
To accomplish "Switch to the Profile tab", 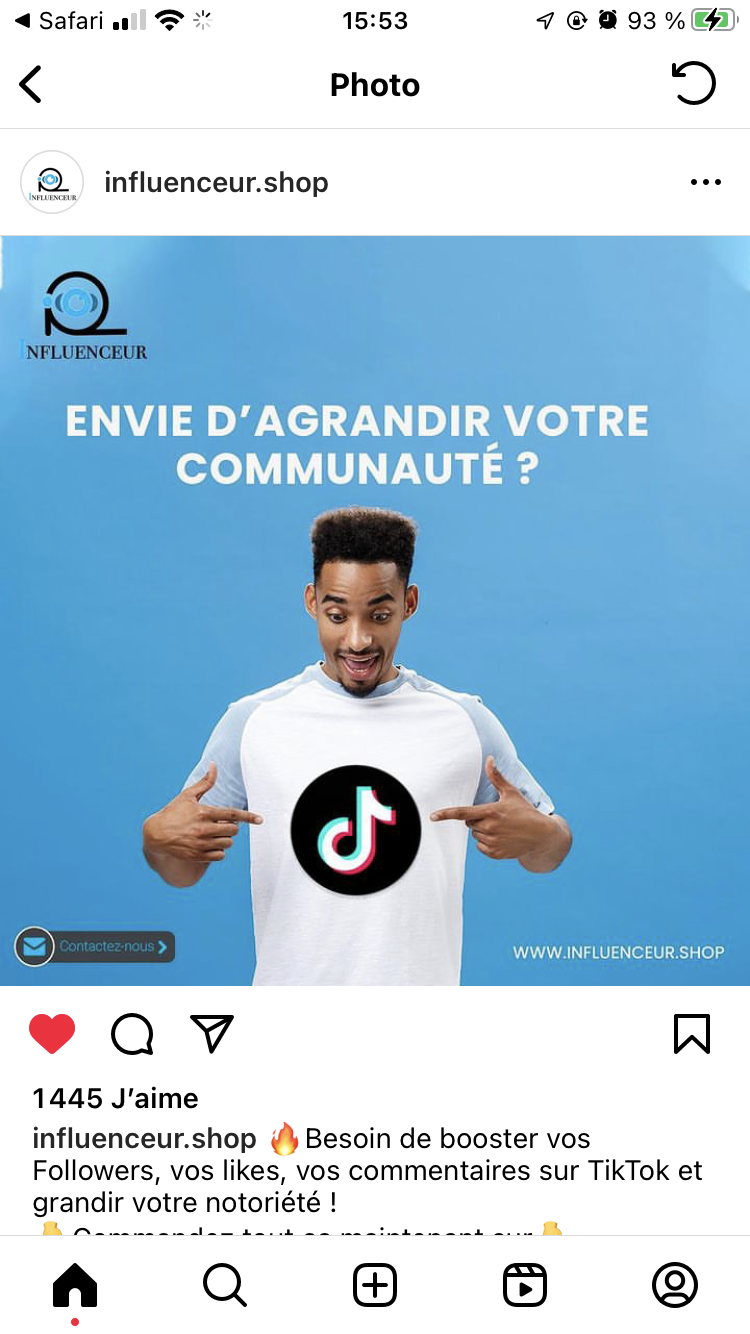I will (675, 1286).
